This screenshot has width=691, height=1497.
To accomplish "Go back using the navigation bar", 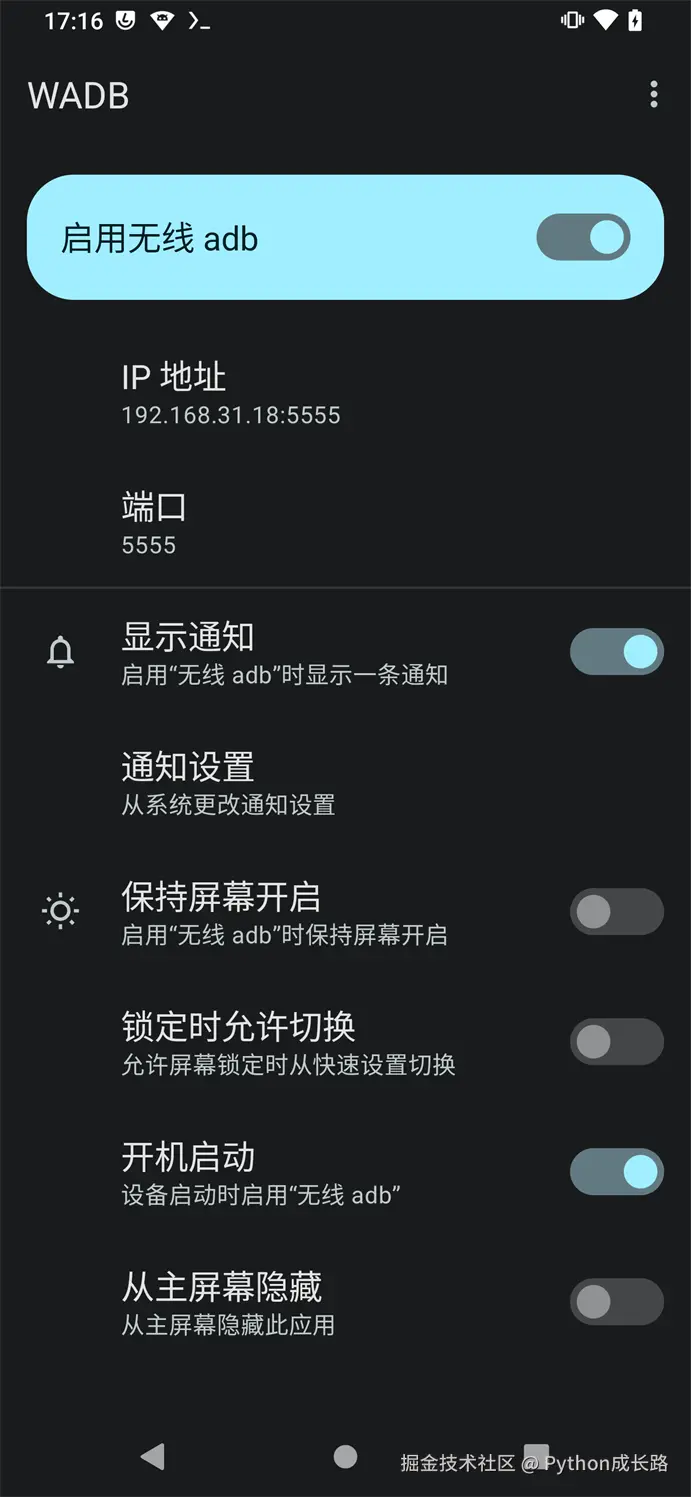I will pyautogui.click(x=152, y=1456).
